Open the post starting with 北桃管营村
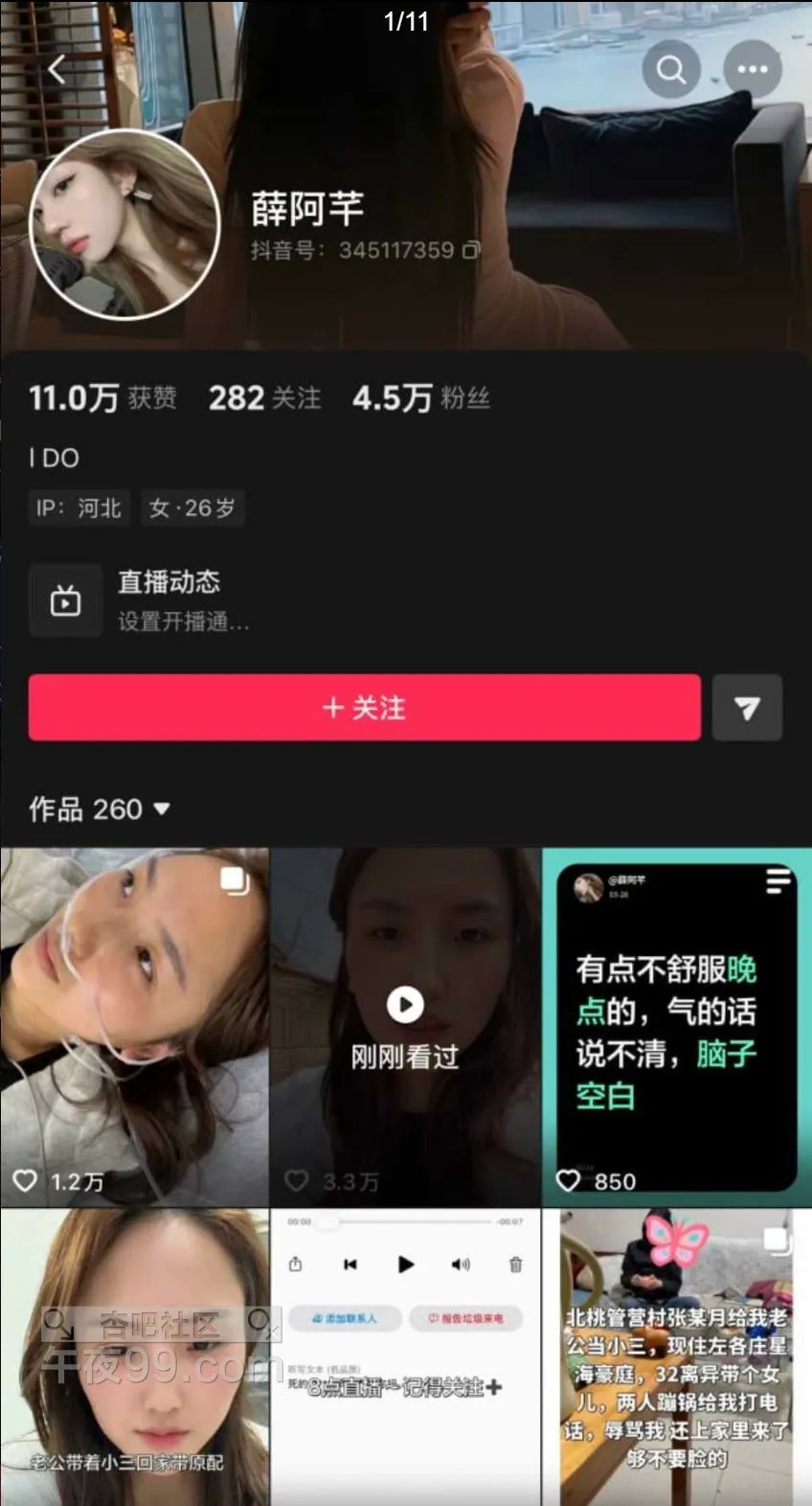 point(676,1356)
